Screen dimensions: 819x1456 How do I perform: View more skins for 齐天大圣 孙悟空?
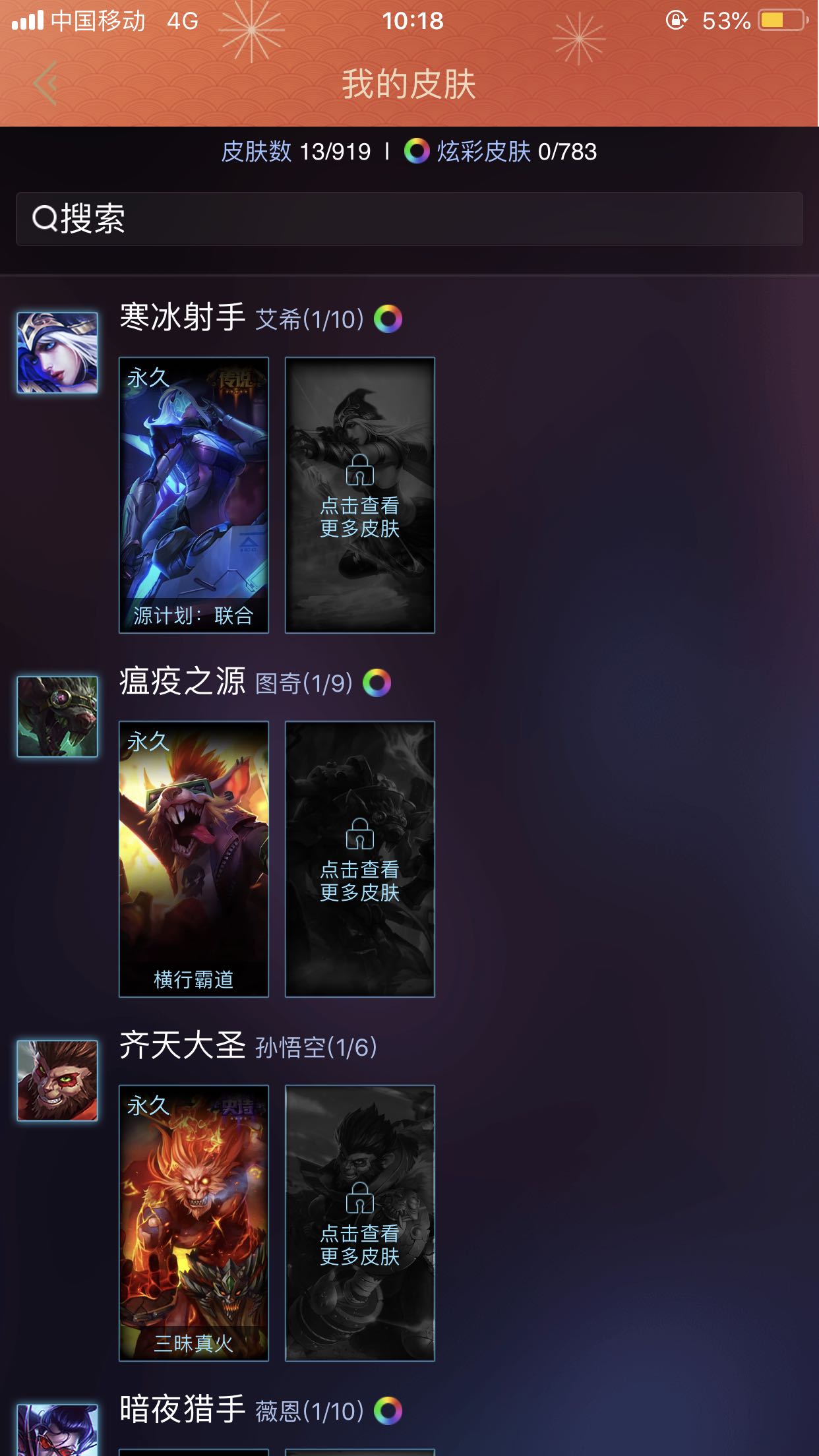[x=360, y=1223]
